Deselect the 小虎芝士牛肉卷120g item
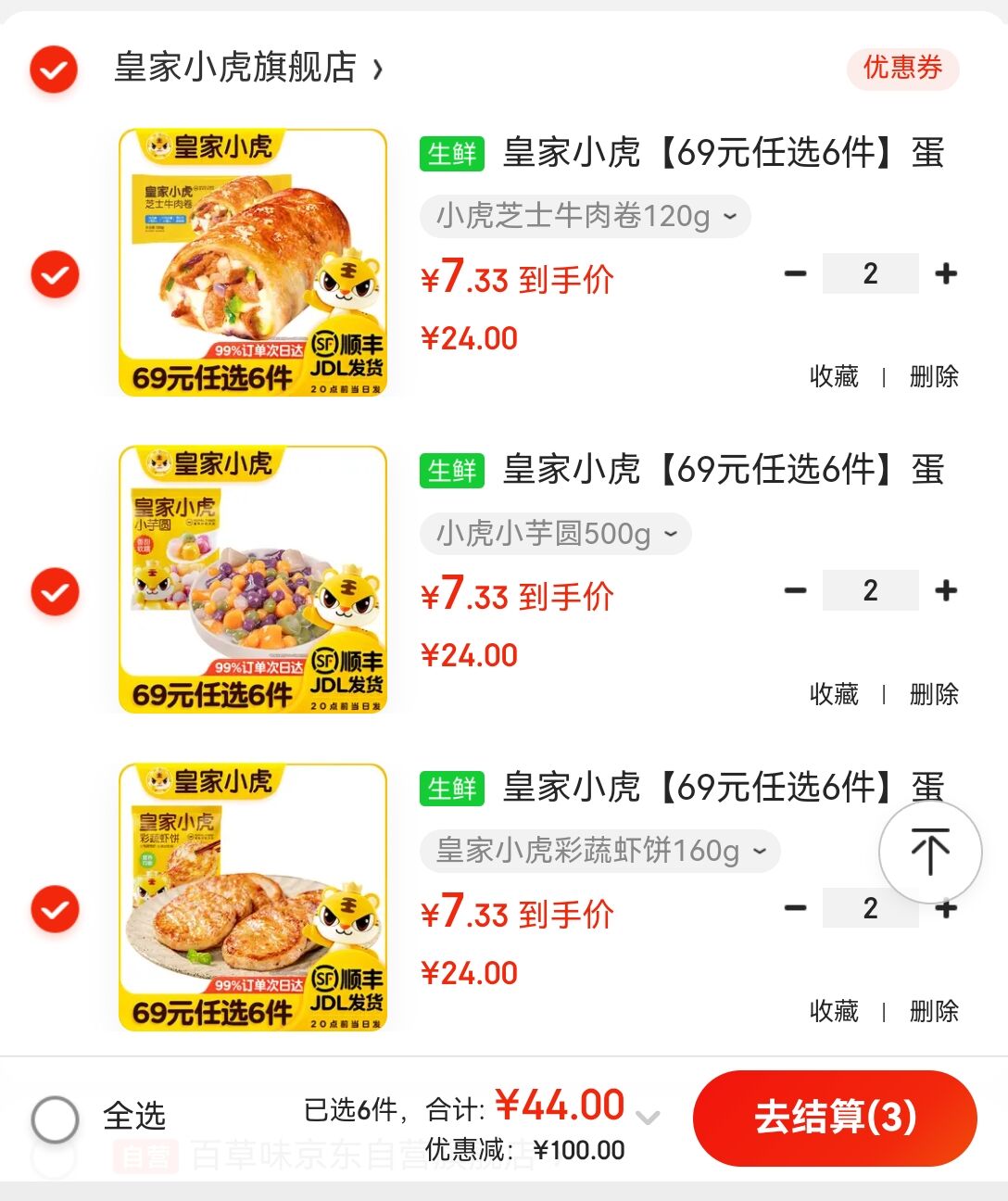Screen dimensions: 1008x1201 click(x=55, y=274)
